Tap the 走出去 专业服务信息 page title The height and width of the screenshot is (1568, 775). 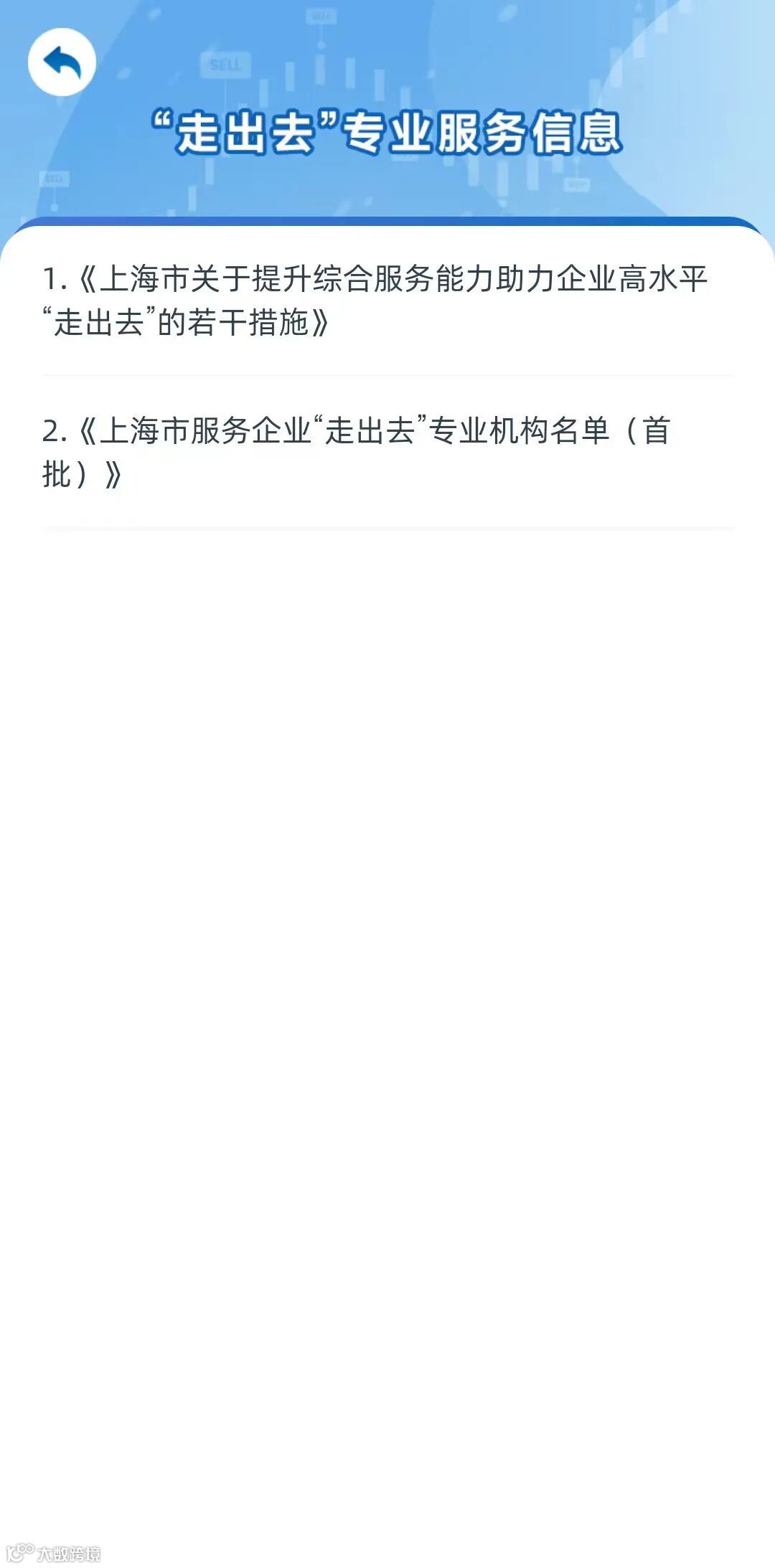[387, 133]
